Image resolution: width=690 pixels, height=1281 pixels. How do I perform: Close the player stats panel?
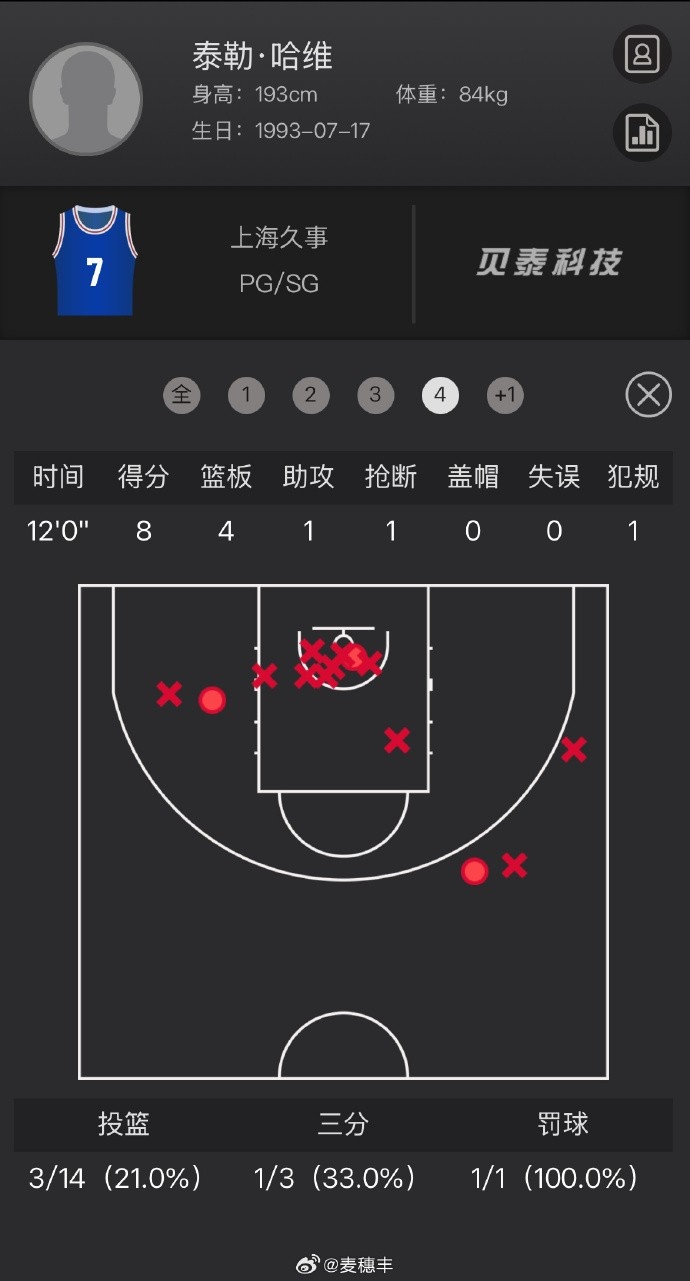click(x=648, y=395)
